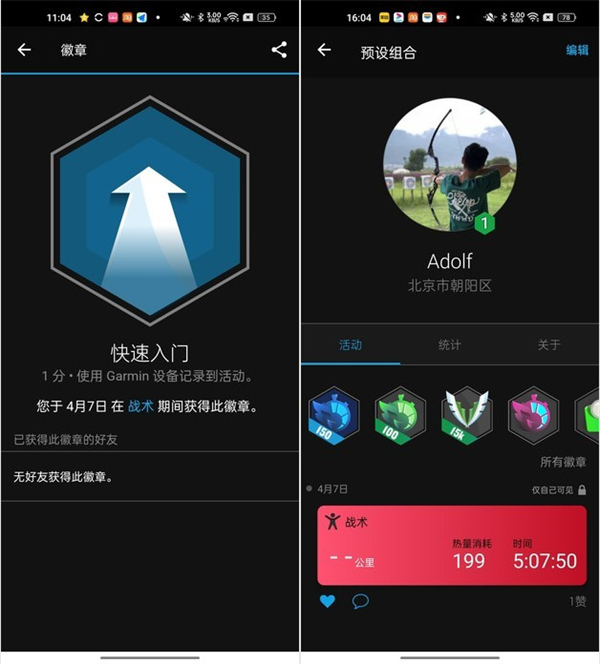
Task: Open the green 100 badge
Action: 400,415
